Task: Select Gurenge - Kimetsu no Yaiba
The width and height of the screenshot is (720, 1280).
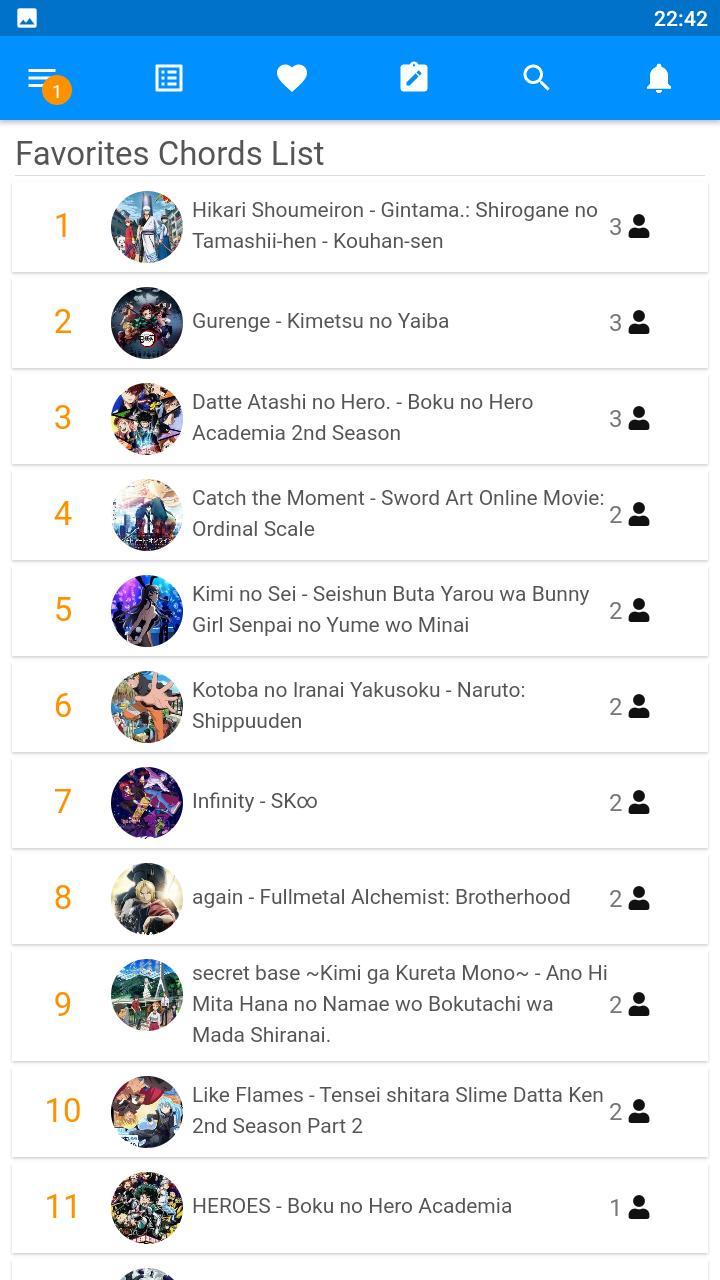Action: click(320, 322)
